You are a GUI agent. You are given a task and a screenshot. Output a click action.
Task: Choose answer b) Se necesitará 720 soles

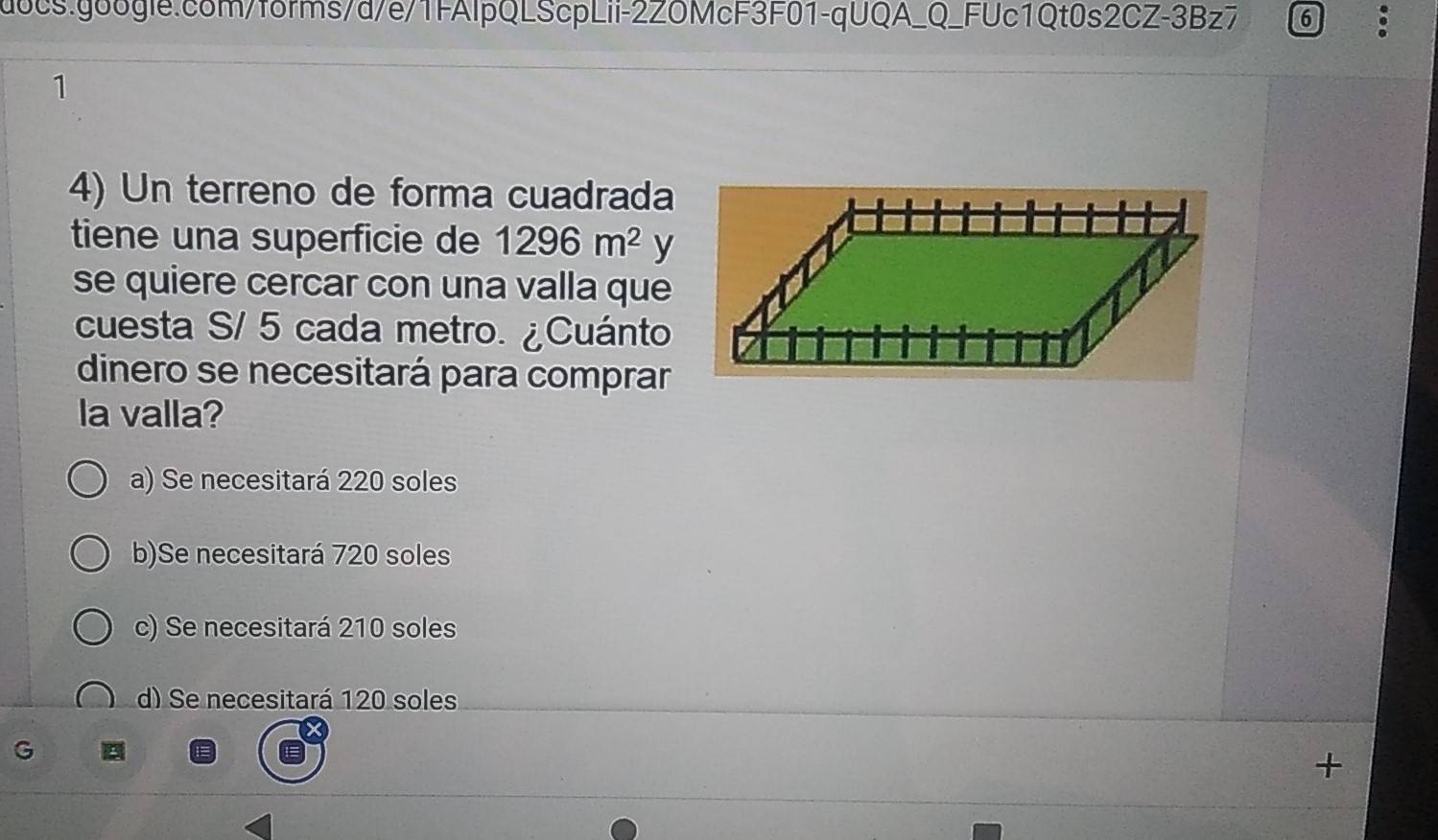click(x=90, y=554)
